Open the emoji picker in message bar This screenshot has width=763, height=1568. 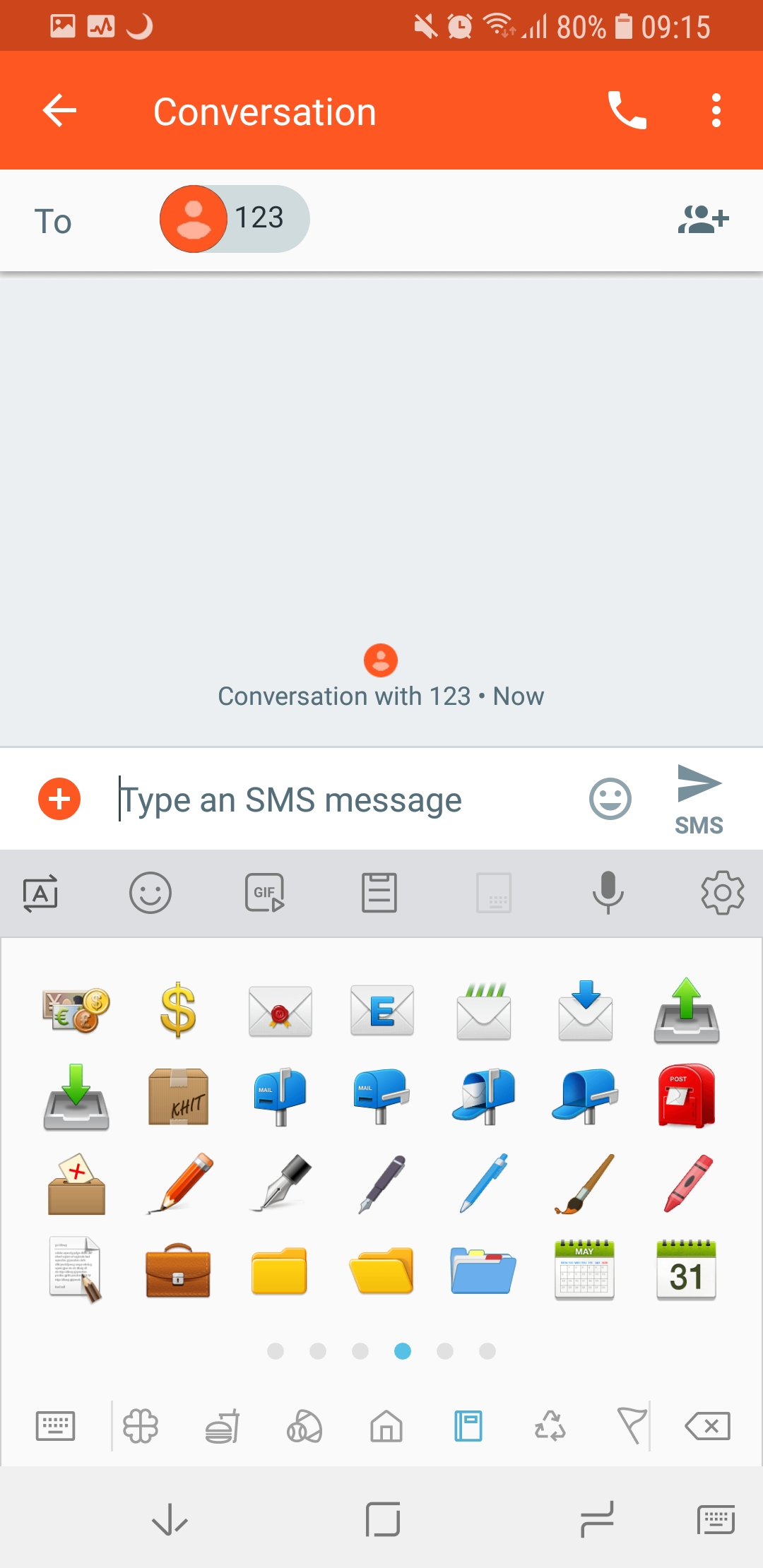[610, 800]
